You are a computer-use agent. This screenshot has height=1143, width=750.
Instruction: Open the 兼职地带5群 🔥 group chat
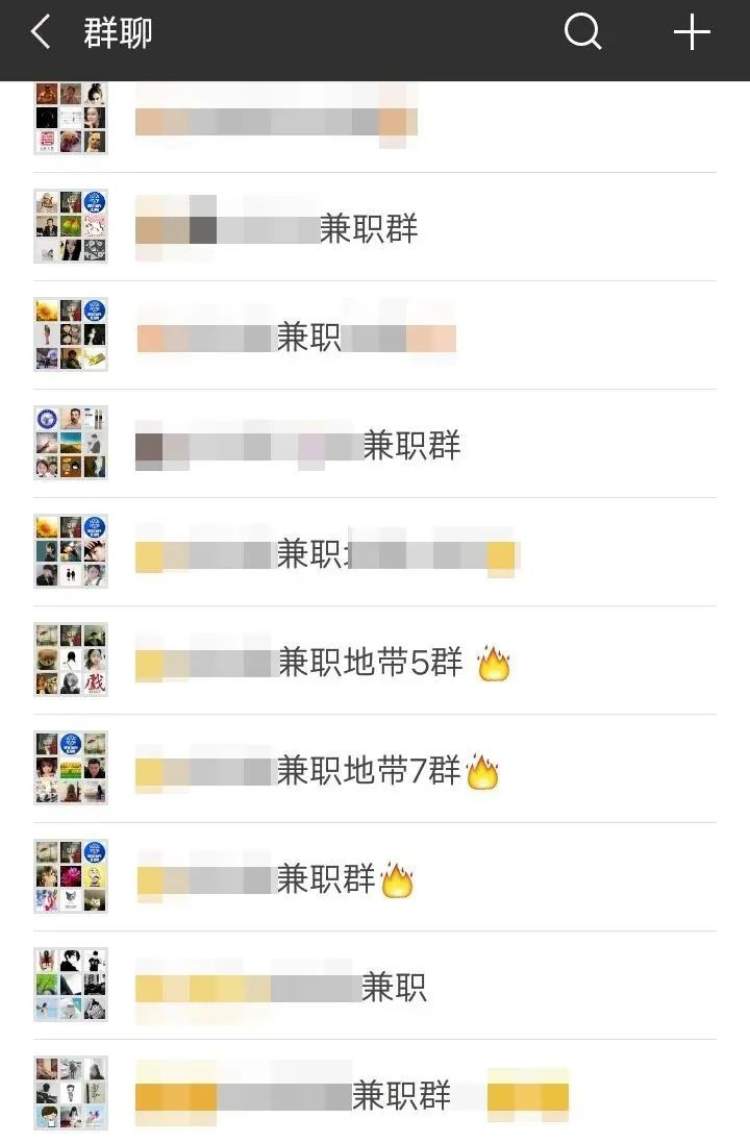[x=375, y=662]
